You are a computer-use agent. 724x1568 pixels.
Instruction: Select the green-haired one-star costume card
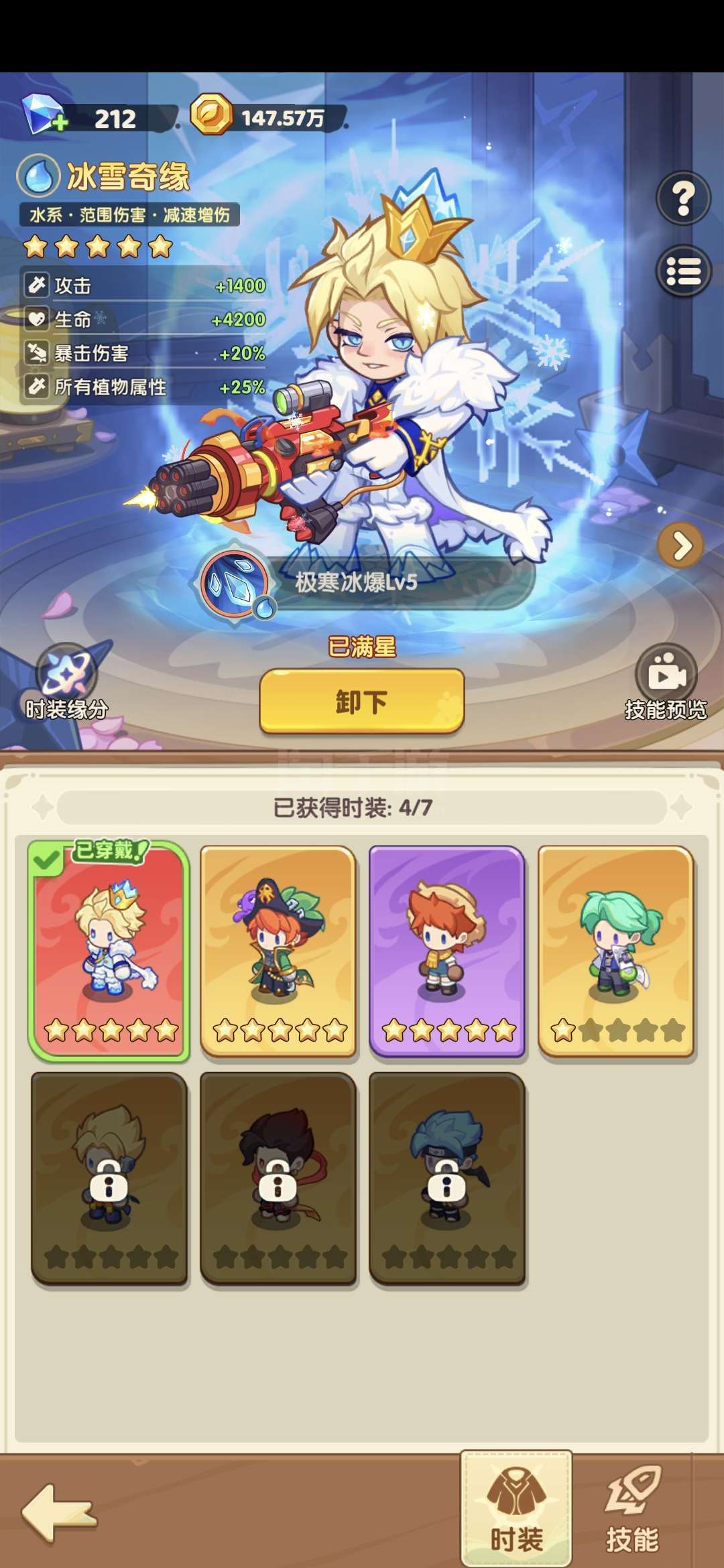coord(615,952)
